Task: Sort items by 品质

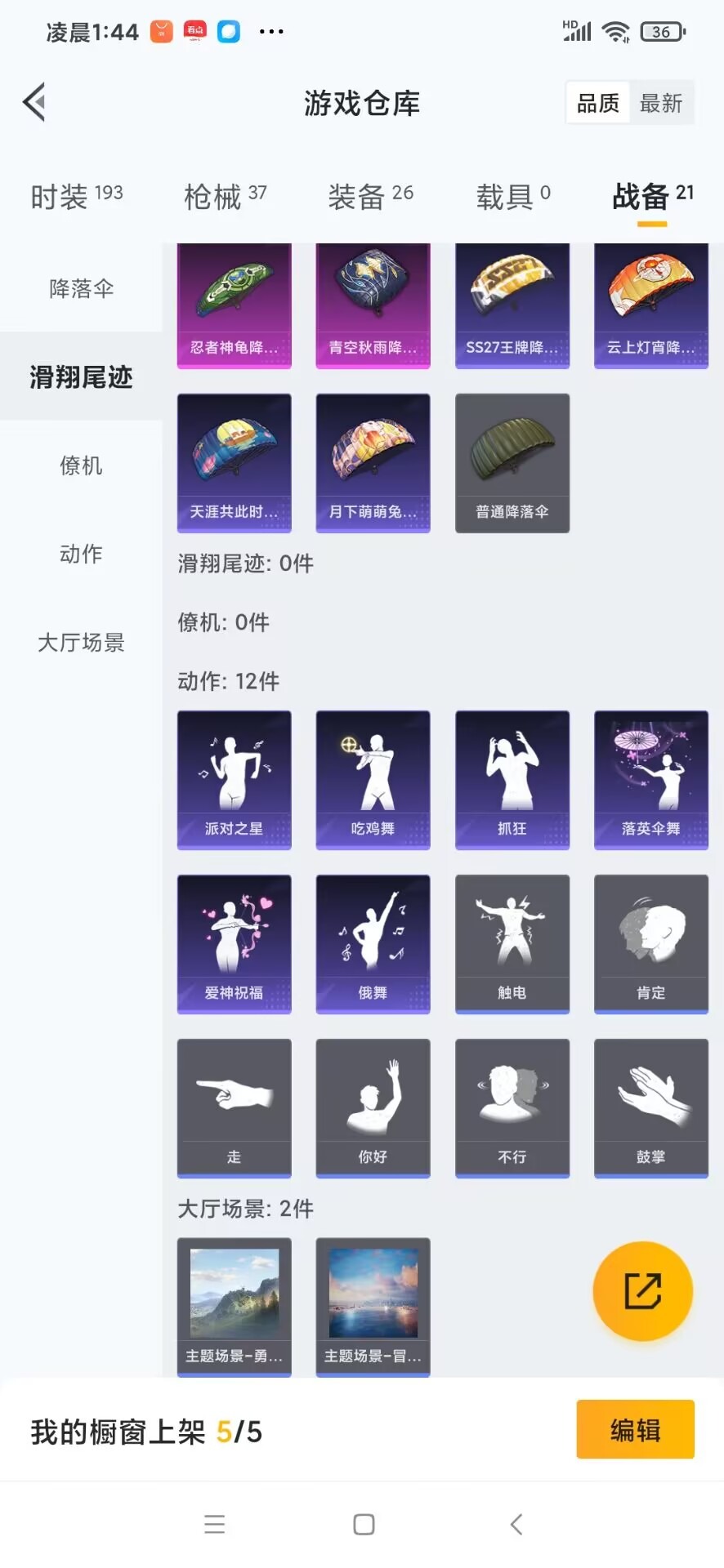Action: point(598,103)
